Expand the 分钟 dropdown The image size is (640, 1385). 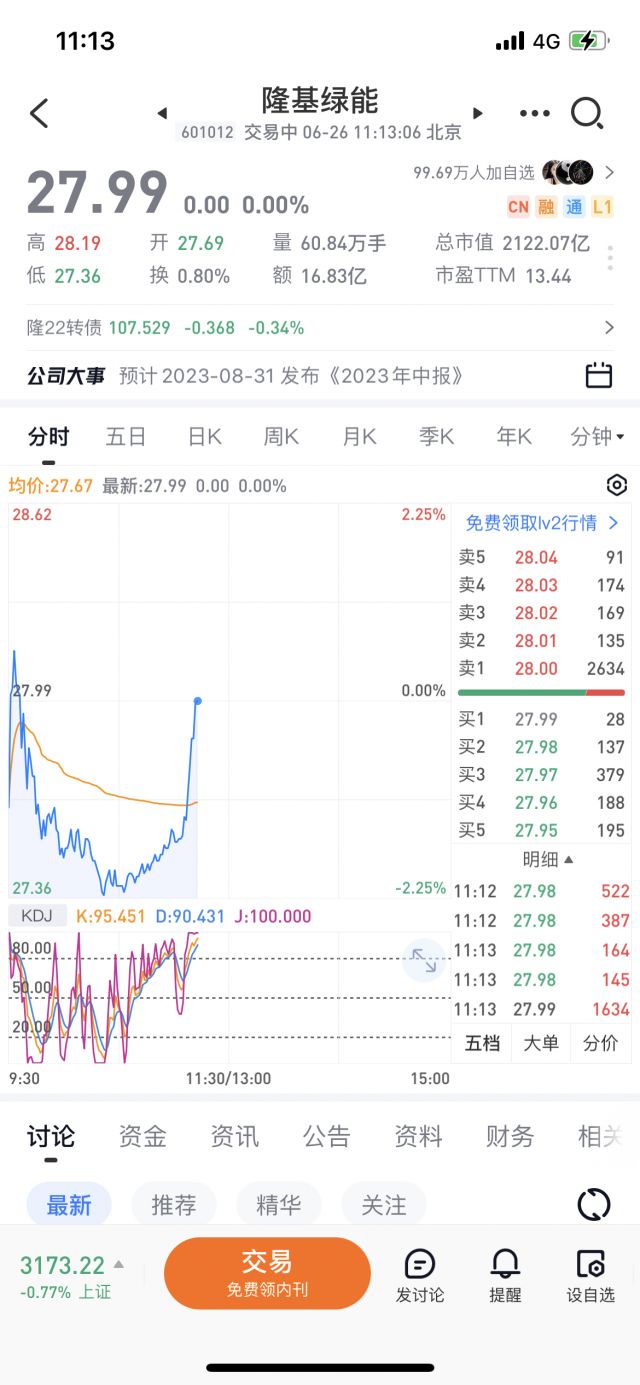597,437
